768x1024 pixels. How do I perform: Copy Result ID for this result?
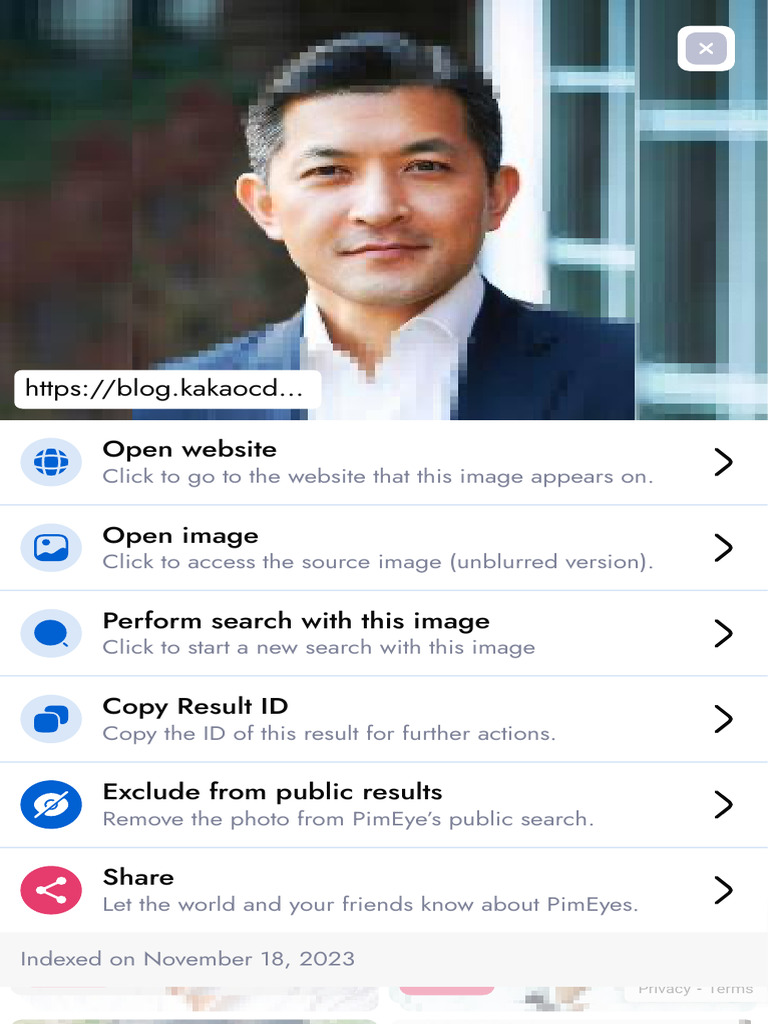click(x=384, y=719)
